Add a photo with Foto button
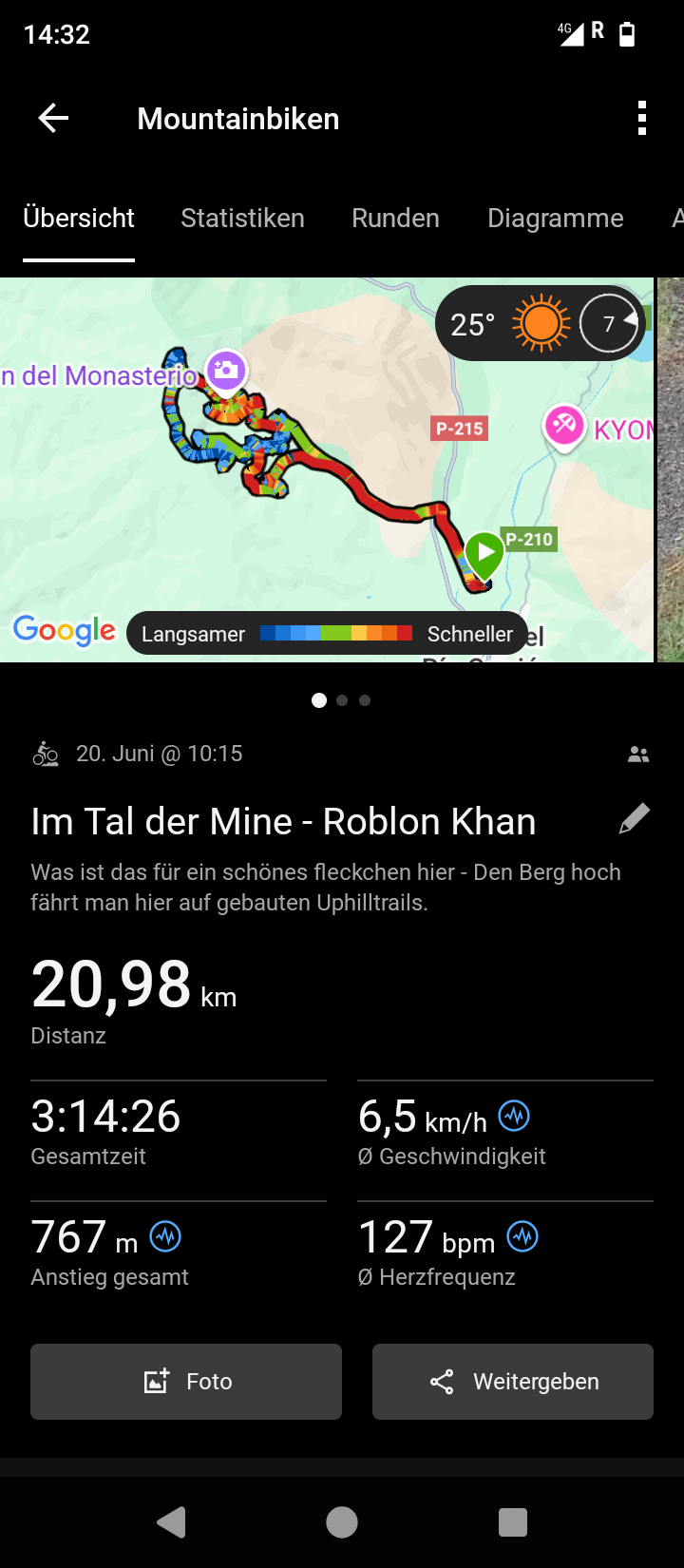The height and width of the screenshot is (1568, 684). pos(186,1382)
